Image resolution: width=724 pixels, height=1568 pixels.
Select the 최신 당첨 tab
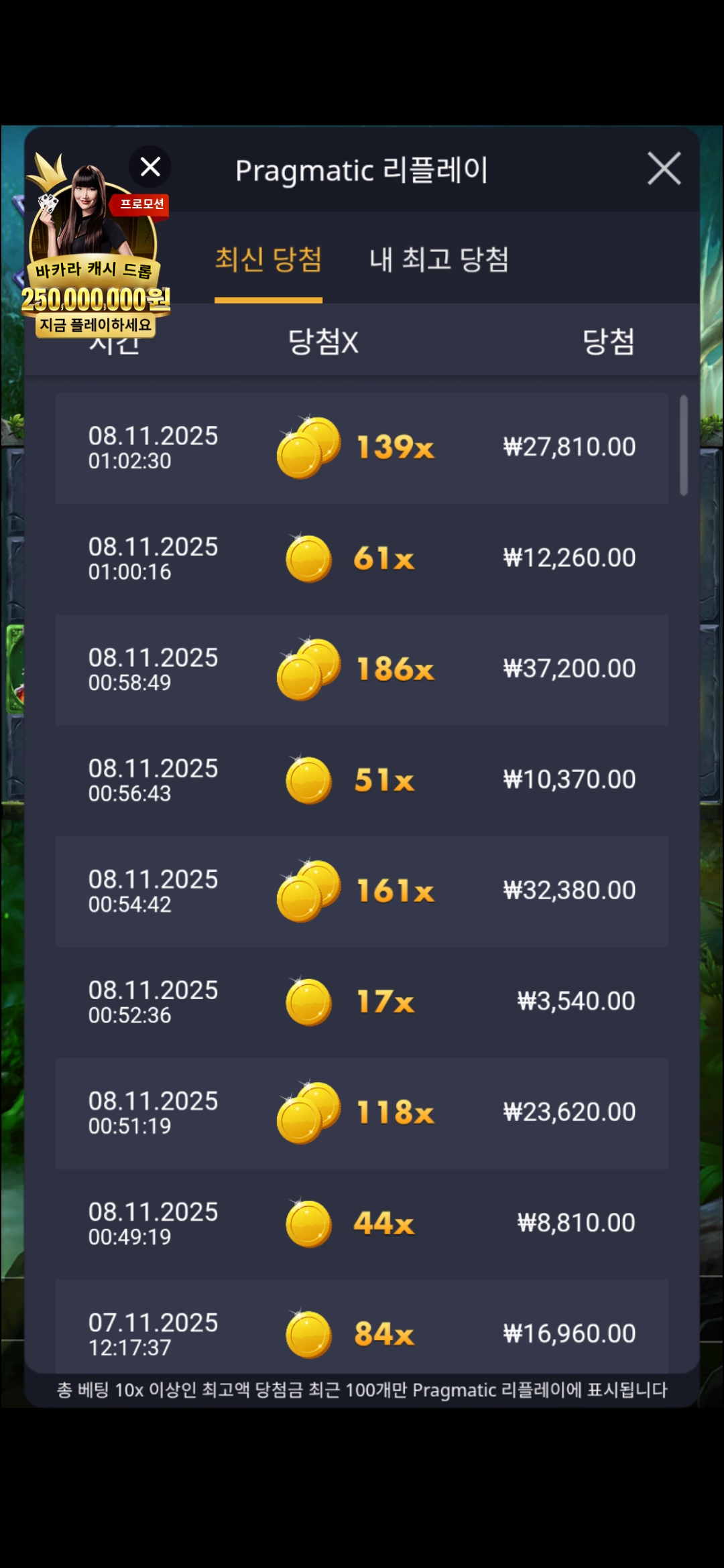coord(268,260)
